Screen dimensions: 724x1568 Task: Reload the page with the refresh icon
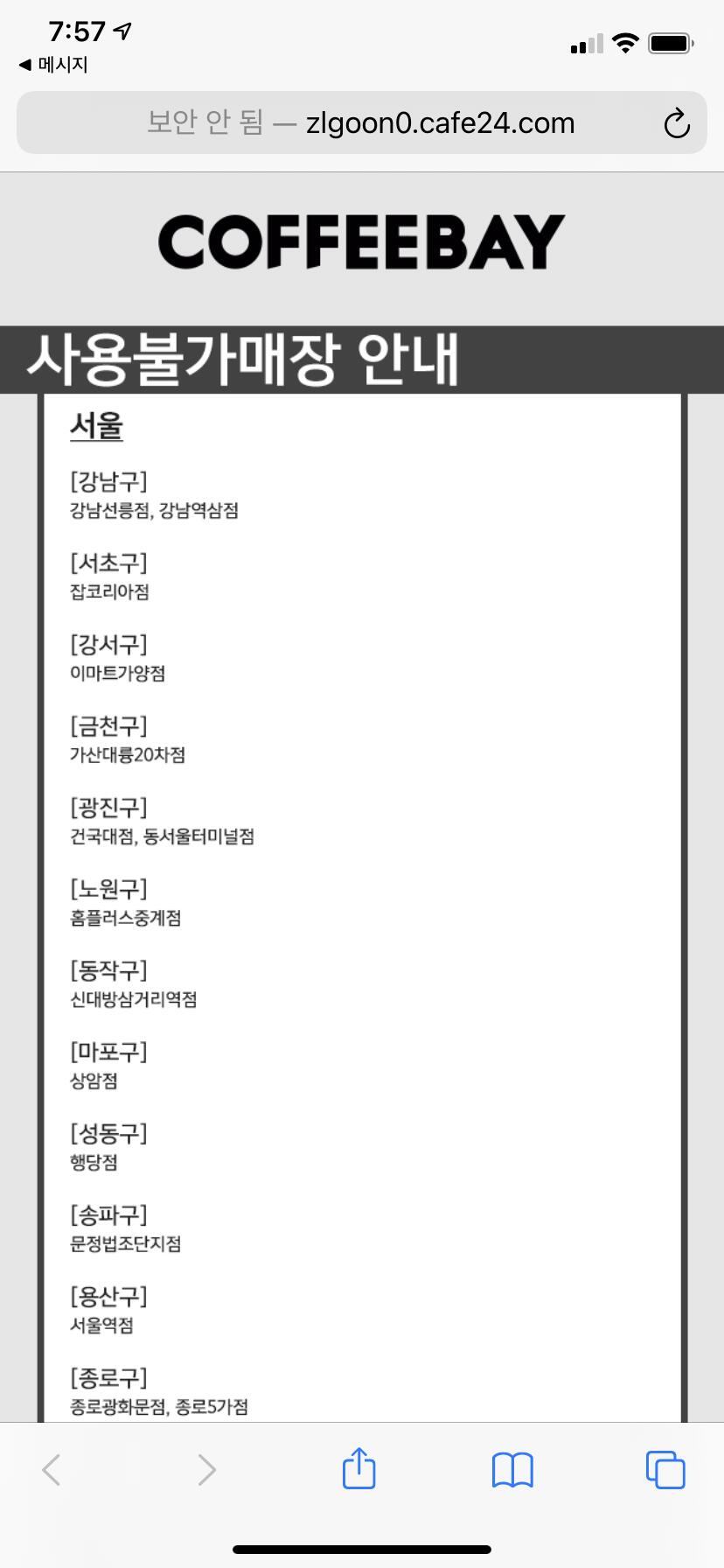(677, 123)
